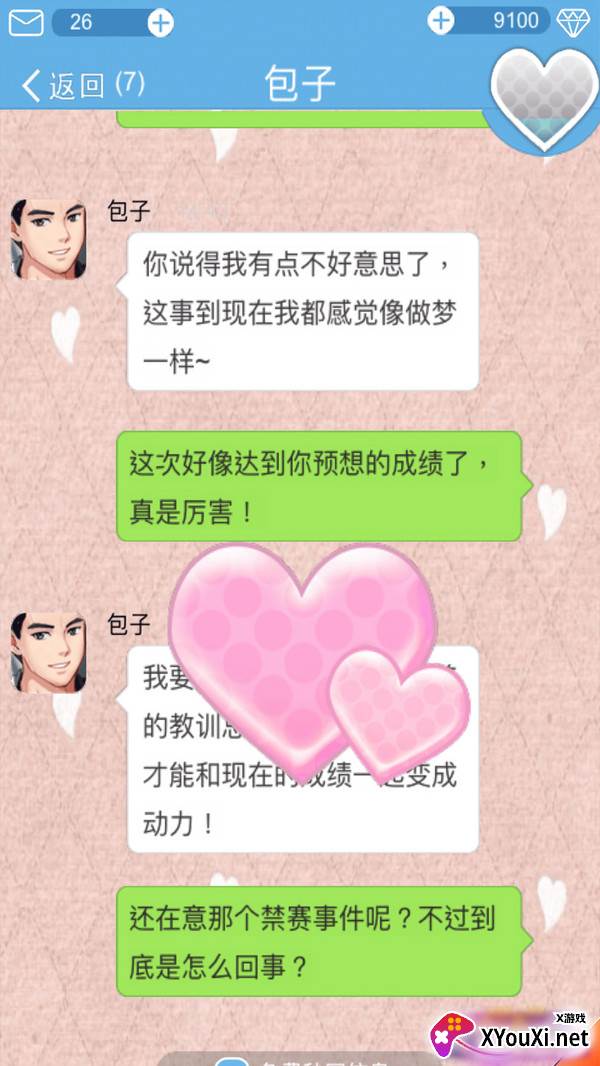Add diamonds with the plus beside 9100
This screenshot has height=1066, width=600.
click(x=440, y=21)
